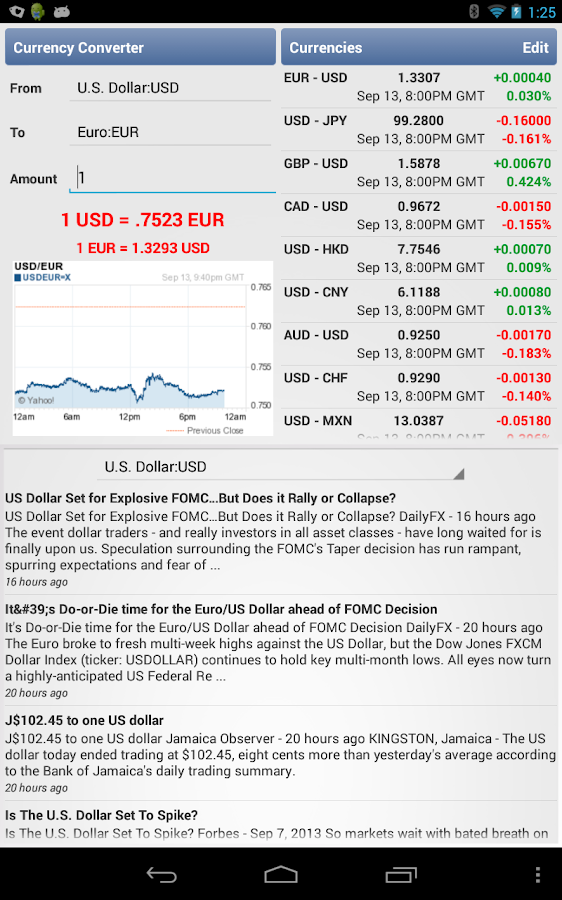Select the USD - JPY rate row

click(418, 130)
